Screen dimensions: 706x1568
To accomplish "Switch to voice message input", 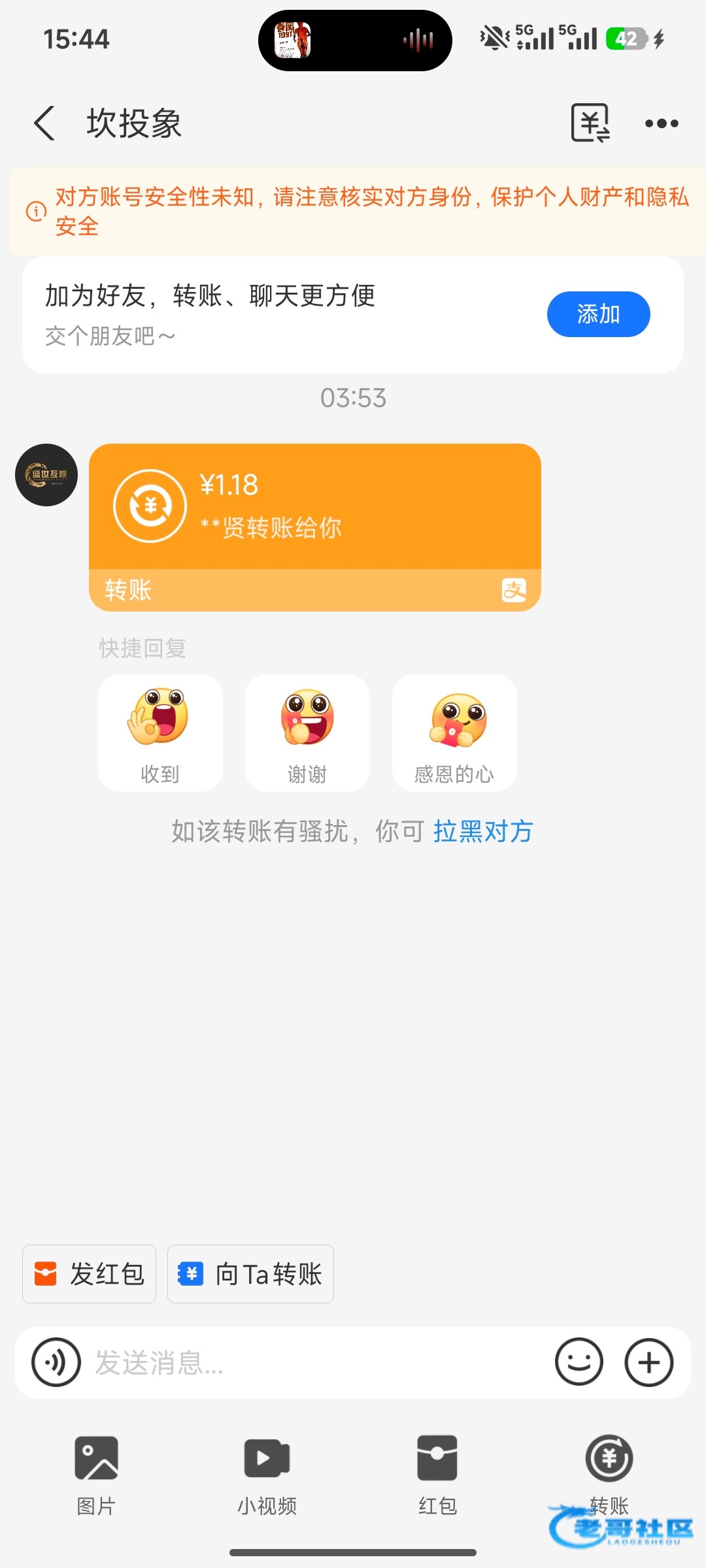I will tap(56, 1362).
